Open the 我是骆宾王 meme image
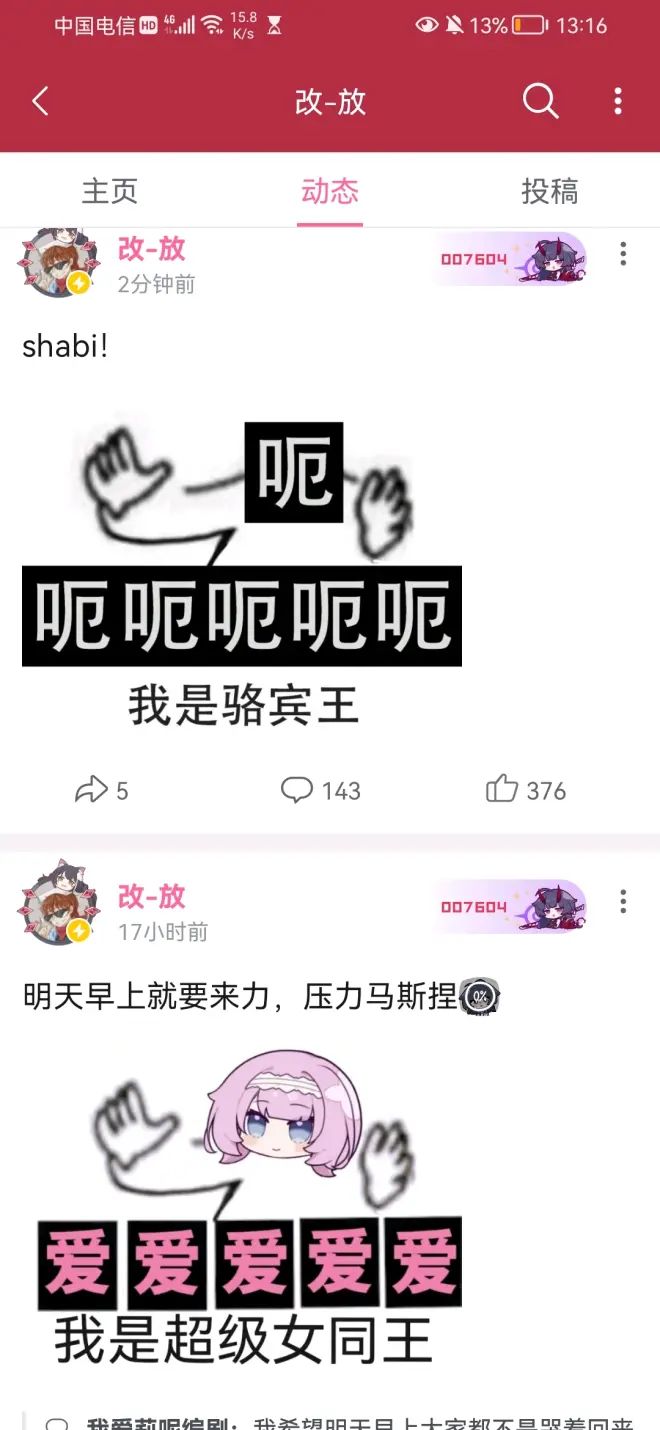This screenshot has height=1430, width=660. pos(242,575)
